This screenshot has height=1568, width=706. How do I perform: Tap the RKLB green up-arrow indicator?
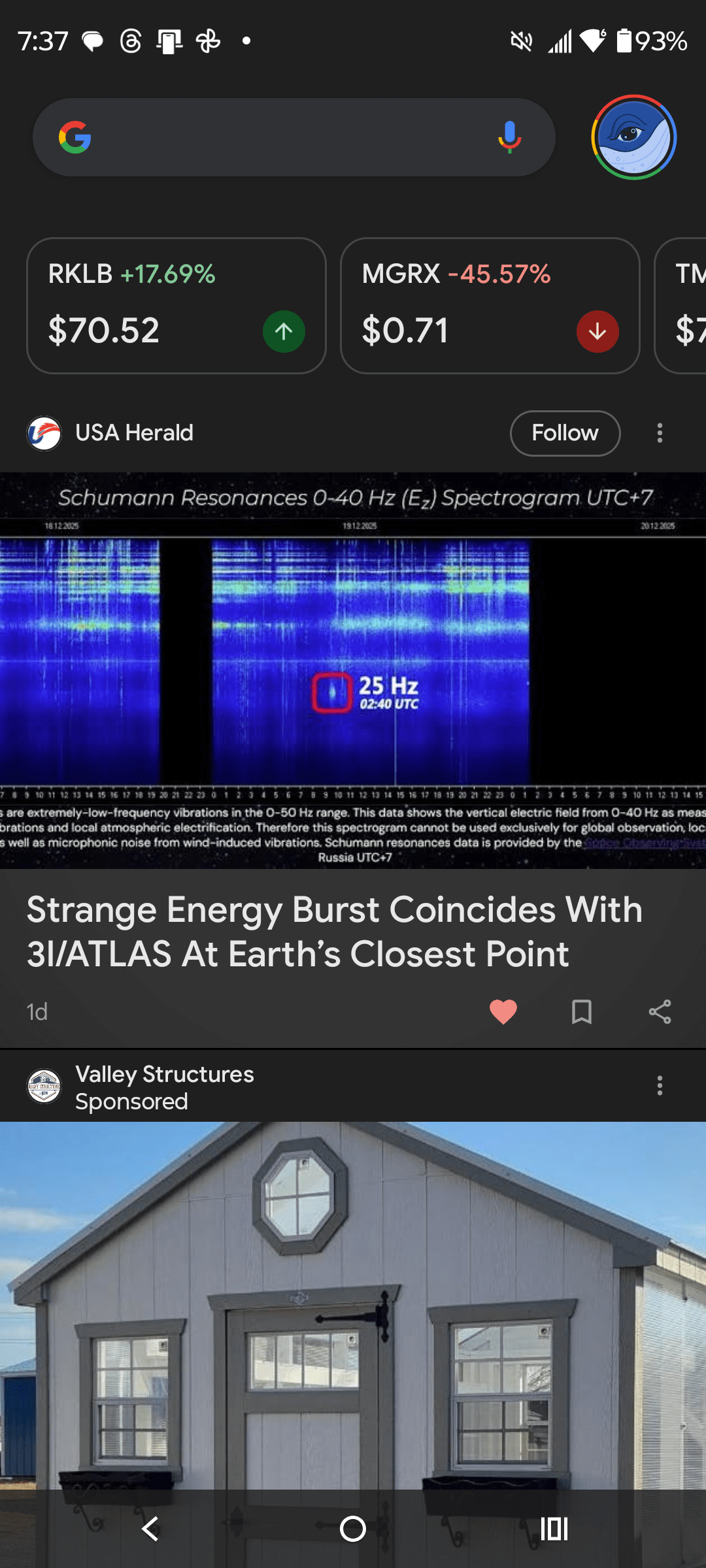click(282, 331)
